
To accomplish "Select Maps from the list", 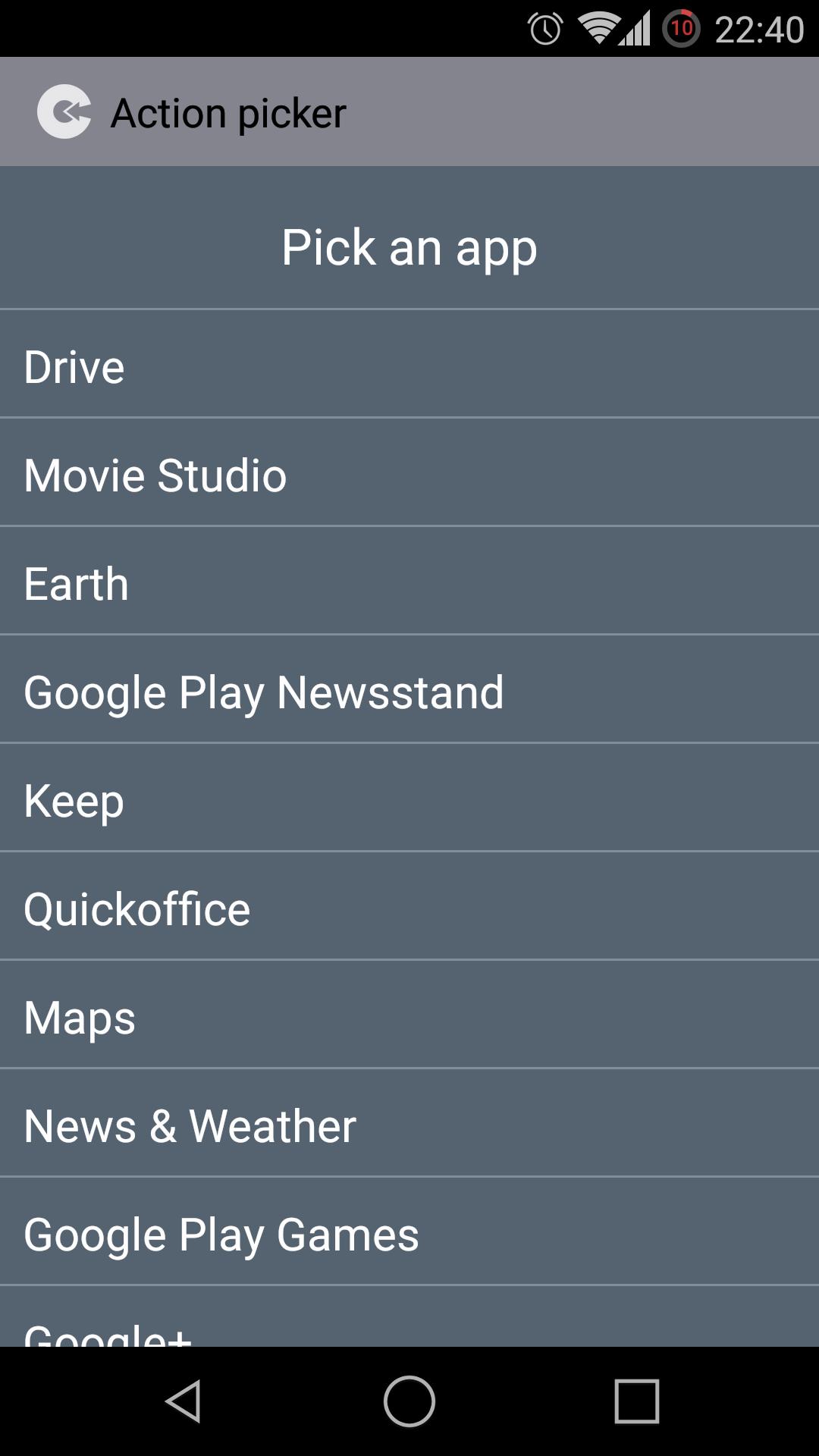I will [x=409, y=1017].
